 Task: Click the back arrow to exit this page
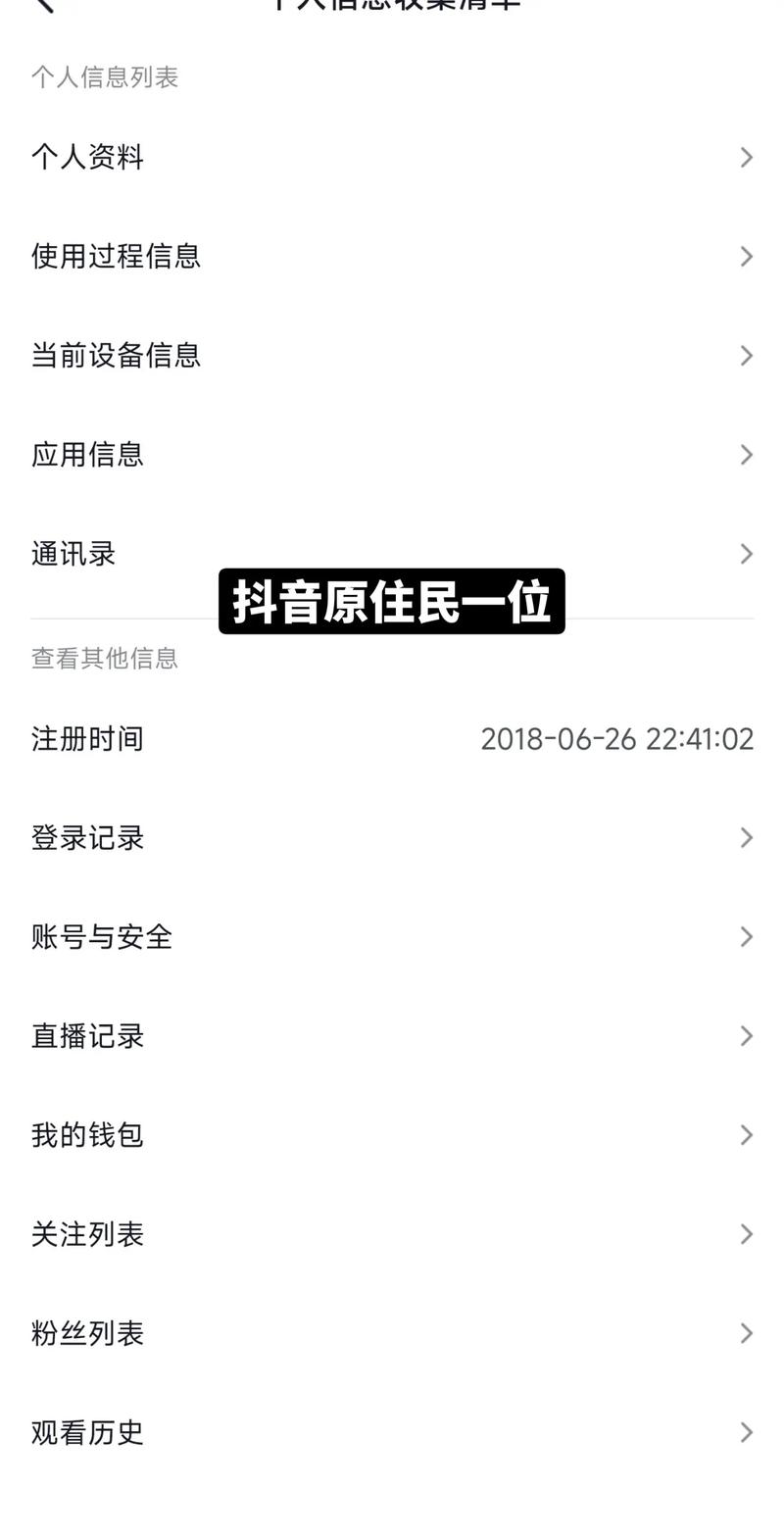click(44, 8)
